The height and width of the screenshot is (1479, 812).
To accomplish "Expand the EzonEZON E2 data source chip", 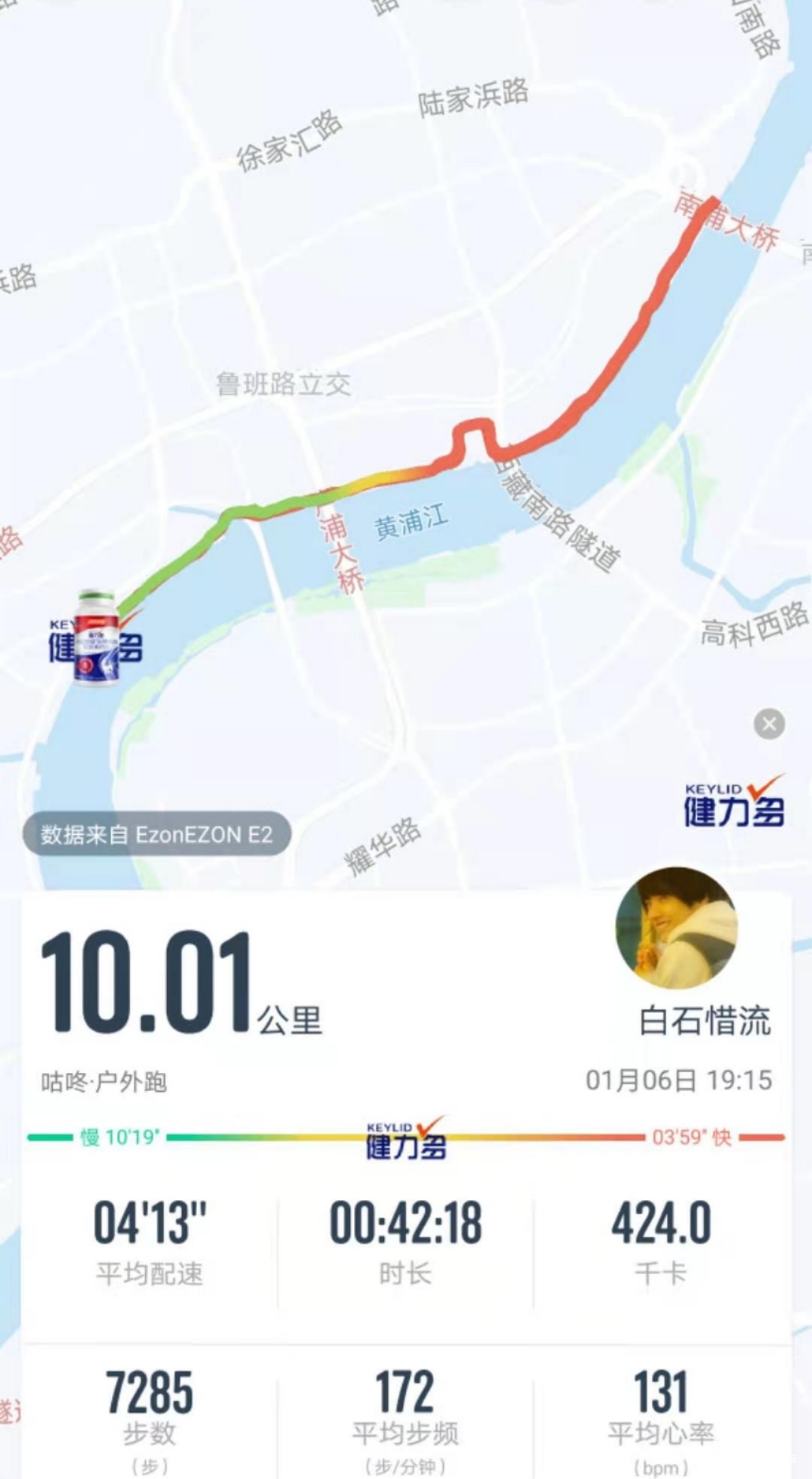I will [x=158, y=833].
